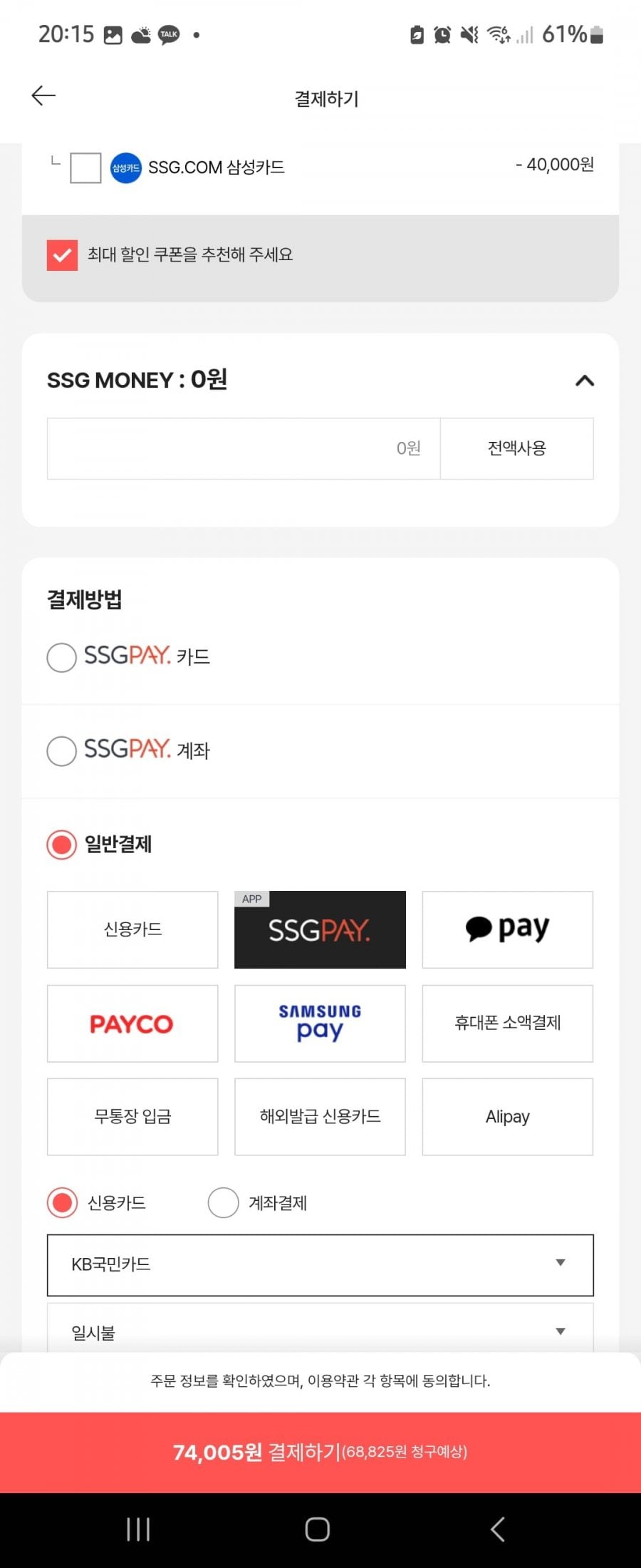Choose Samsung Pay option
The height and width of the screenshot is (1568, 641).
(320, 1023)
